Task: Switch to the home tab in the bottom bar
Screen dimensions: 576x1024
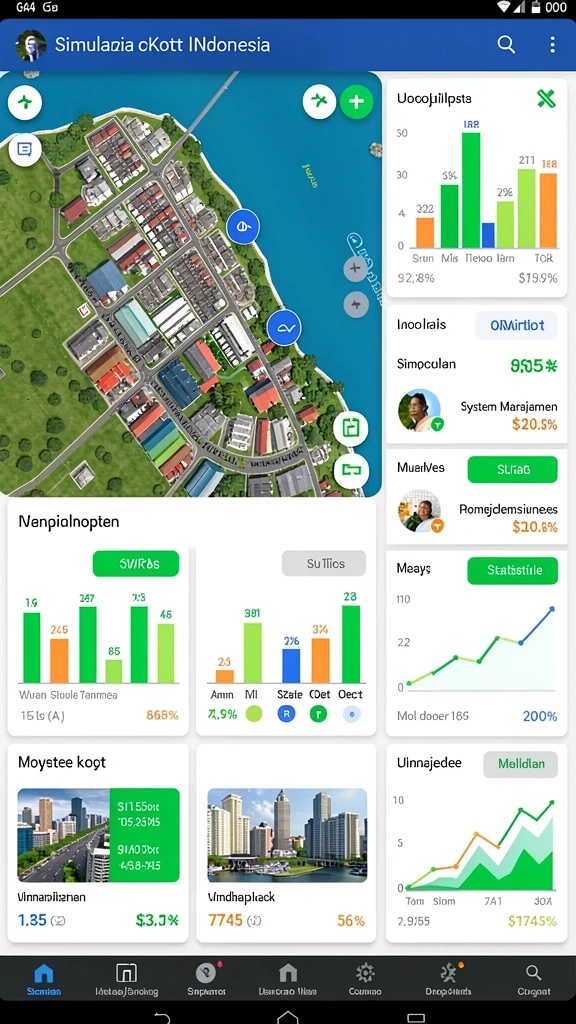Action: click(x=44, y=980)
